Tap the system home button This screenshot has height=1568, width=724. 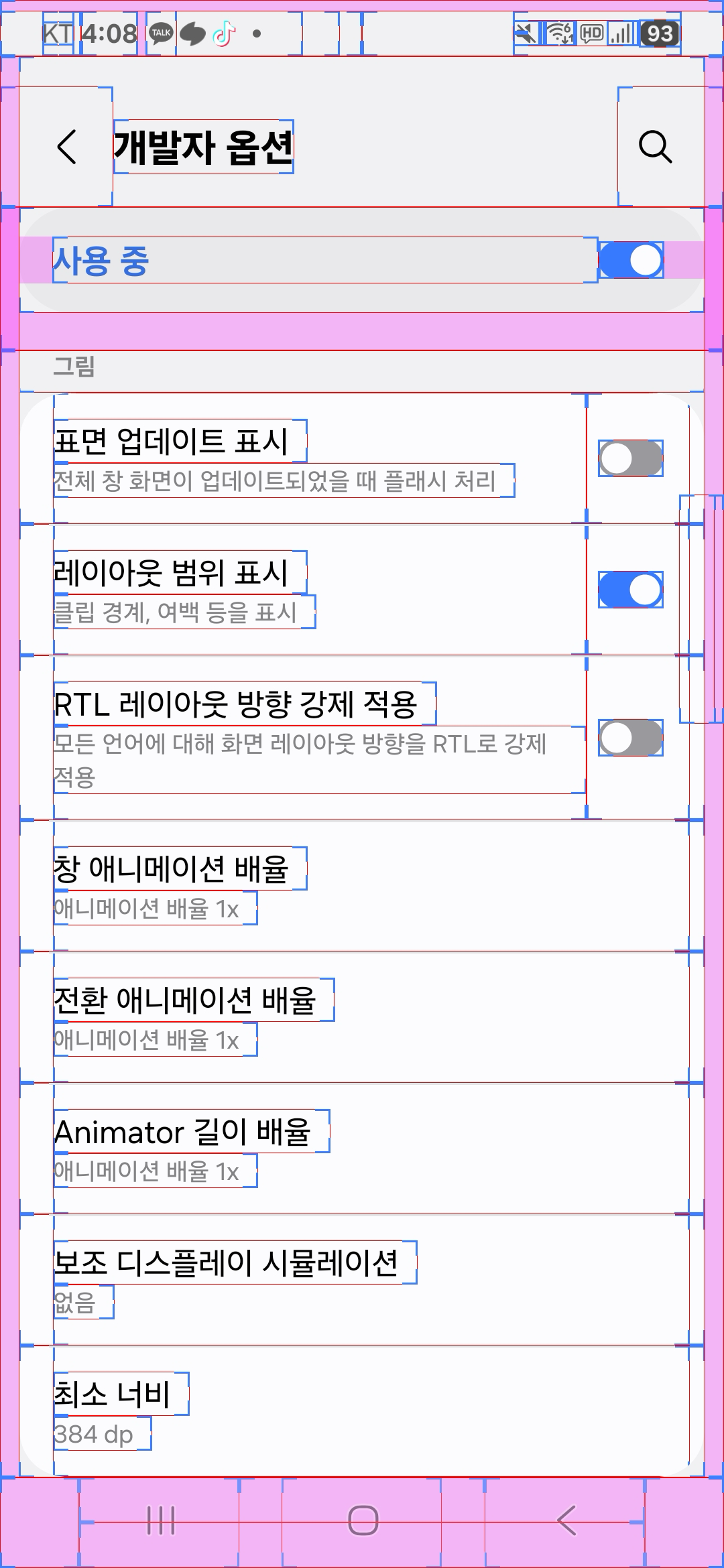363,1520
